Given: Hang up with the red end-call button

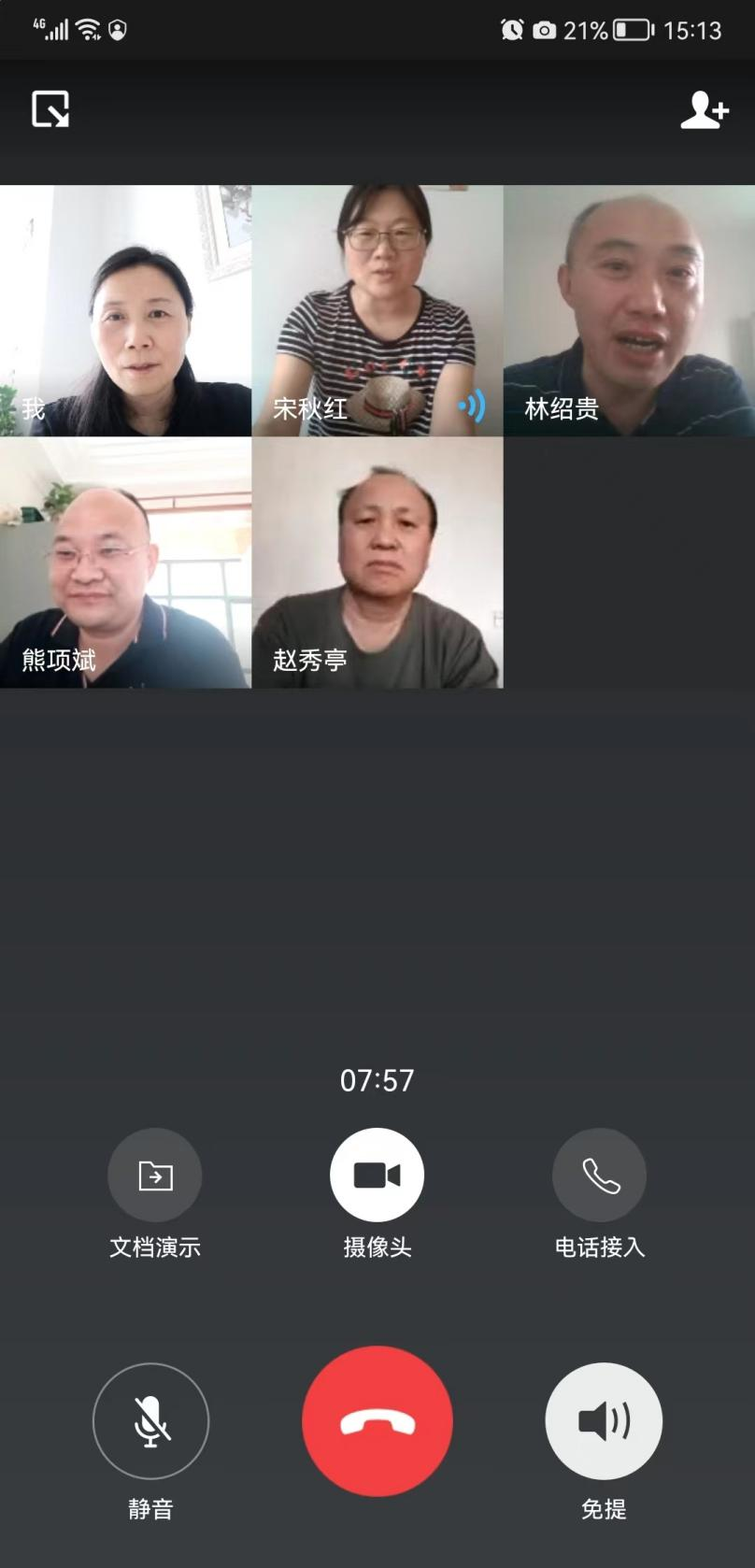Looking at the screenshot, I should point(377,1420).
